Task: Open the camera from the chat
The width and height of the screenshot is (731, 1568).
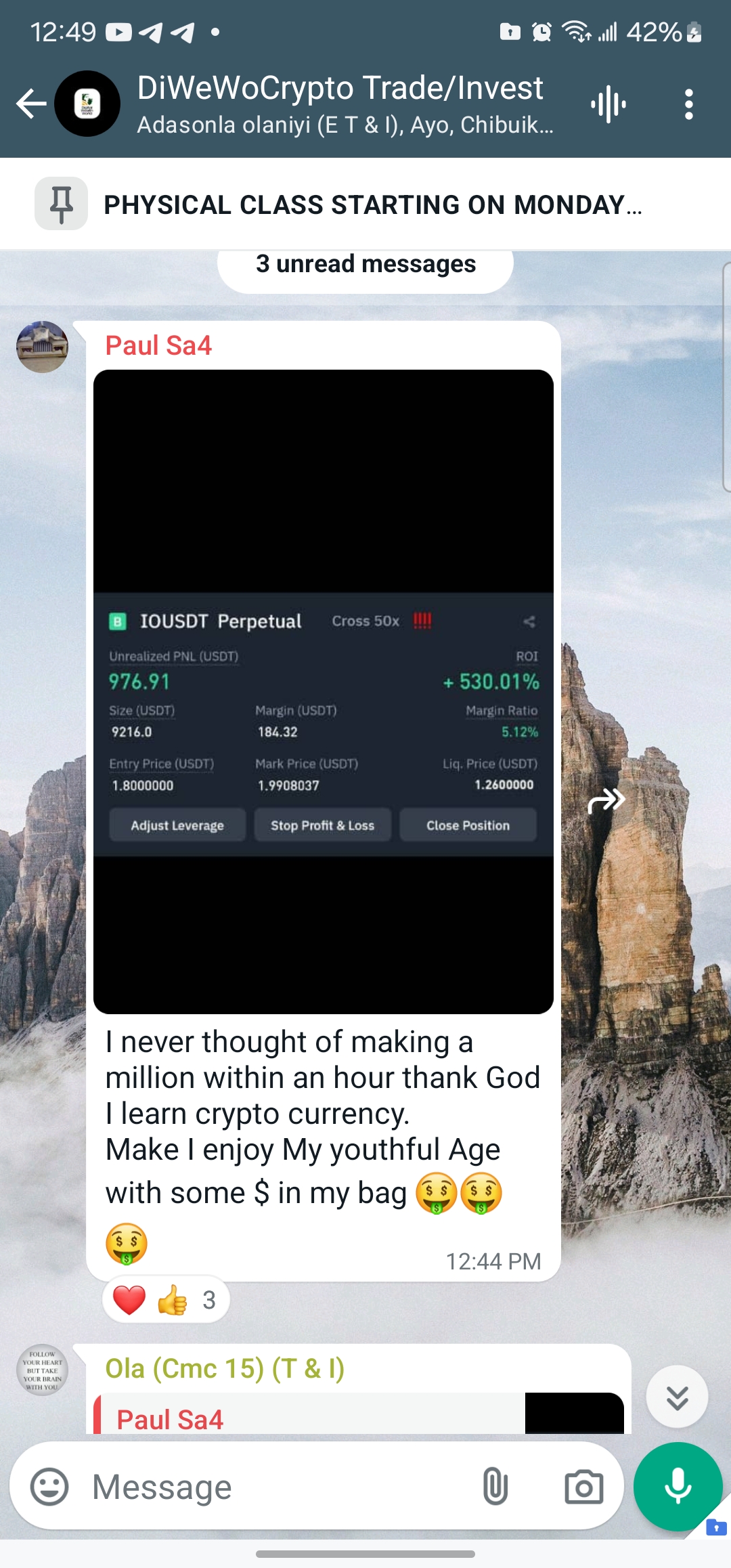Action: pos(583,1487)
